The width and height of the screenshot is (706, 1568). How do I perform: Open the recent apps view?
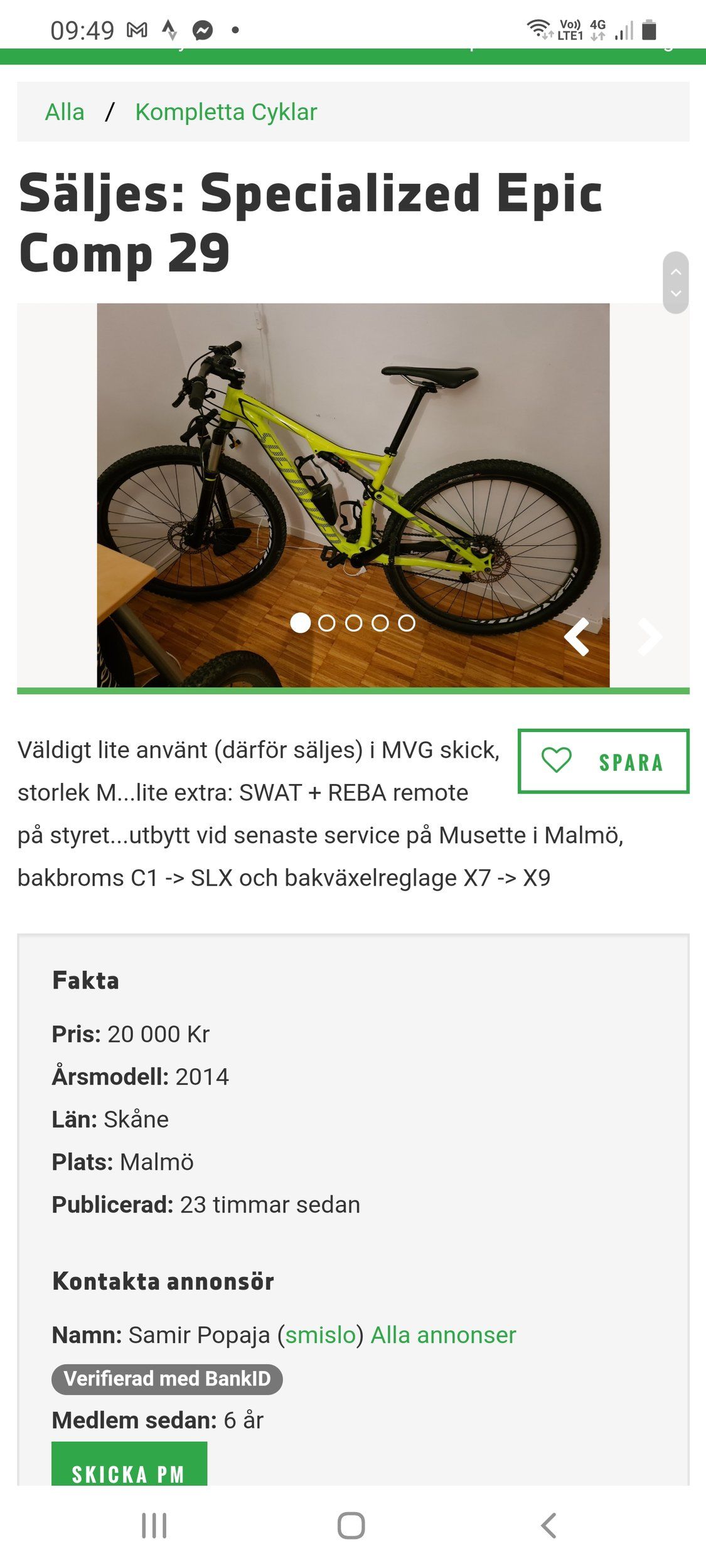pos(154,1525)
